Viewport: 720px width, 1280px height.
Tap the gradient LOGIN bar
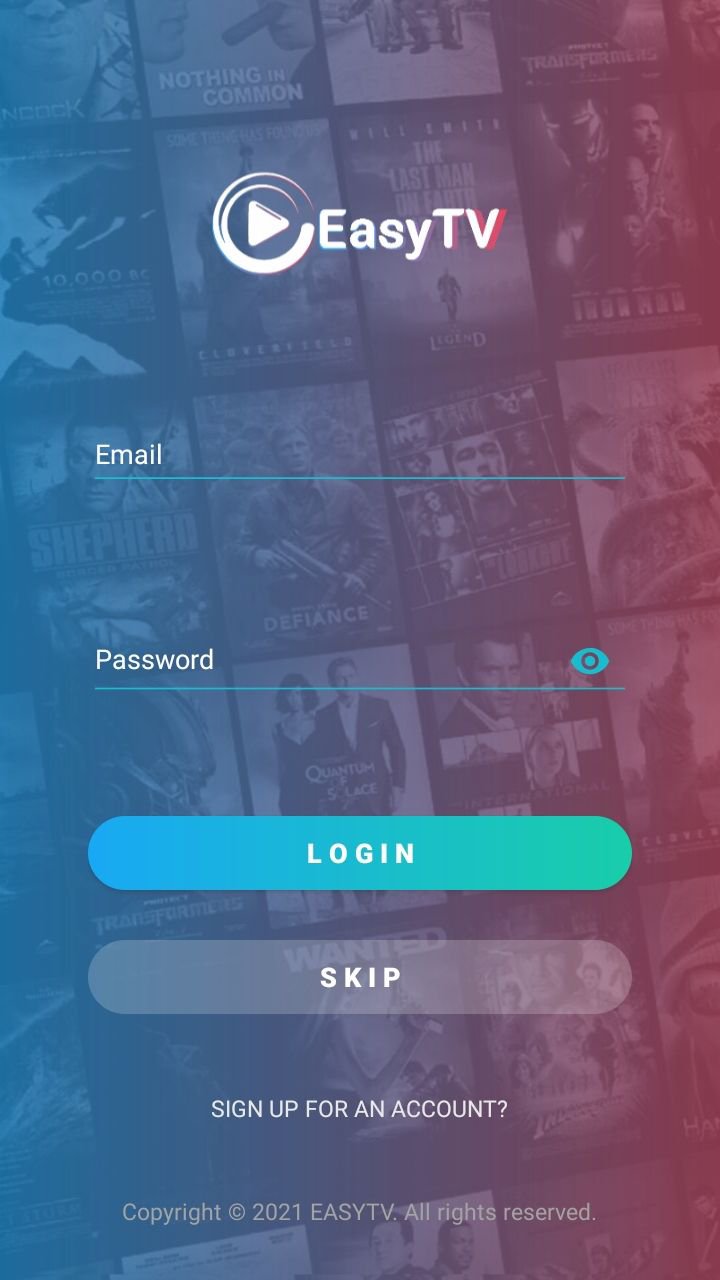(x=360, y=852)
